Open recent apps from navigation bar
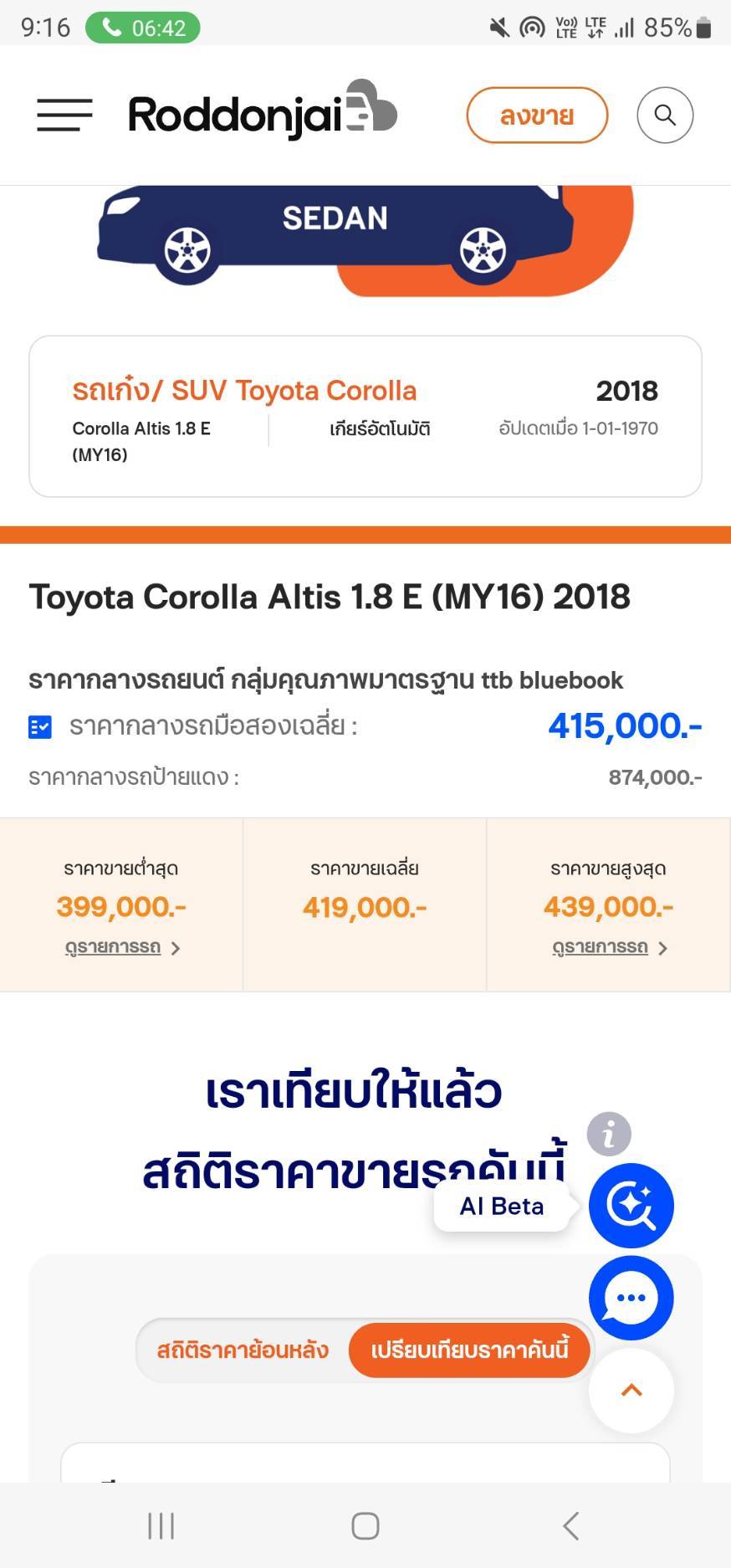Image resolution: width=731 pixels, height=1568 pixels. (x=161, y=1525)
